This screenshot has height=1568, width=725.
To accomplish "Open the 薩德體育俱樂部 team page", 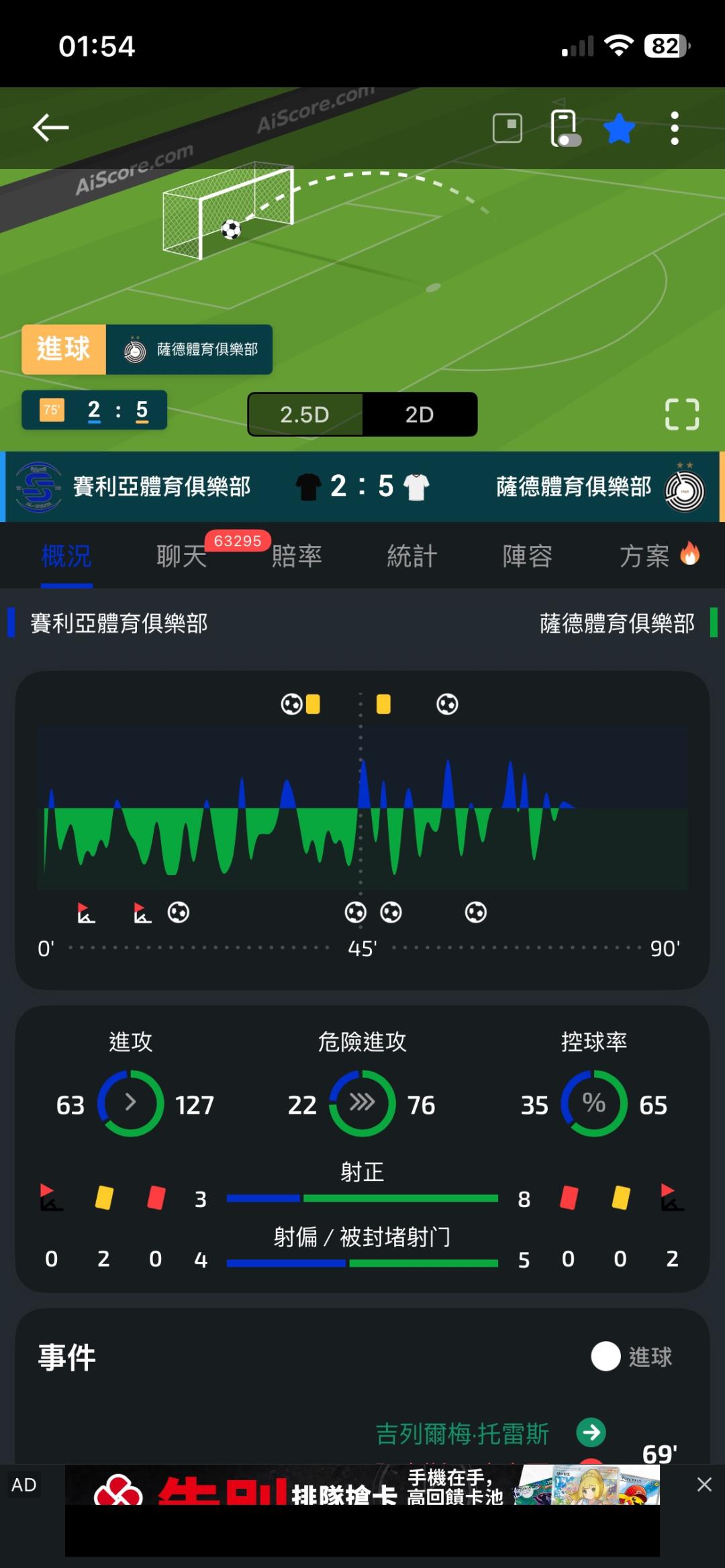I will click(x=600, y=487).
